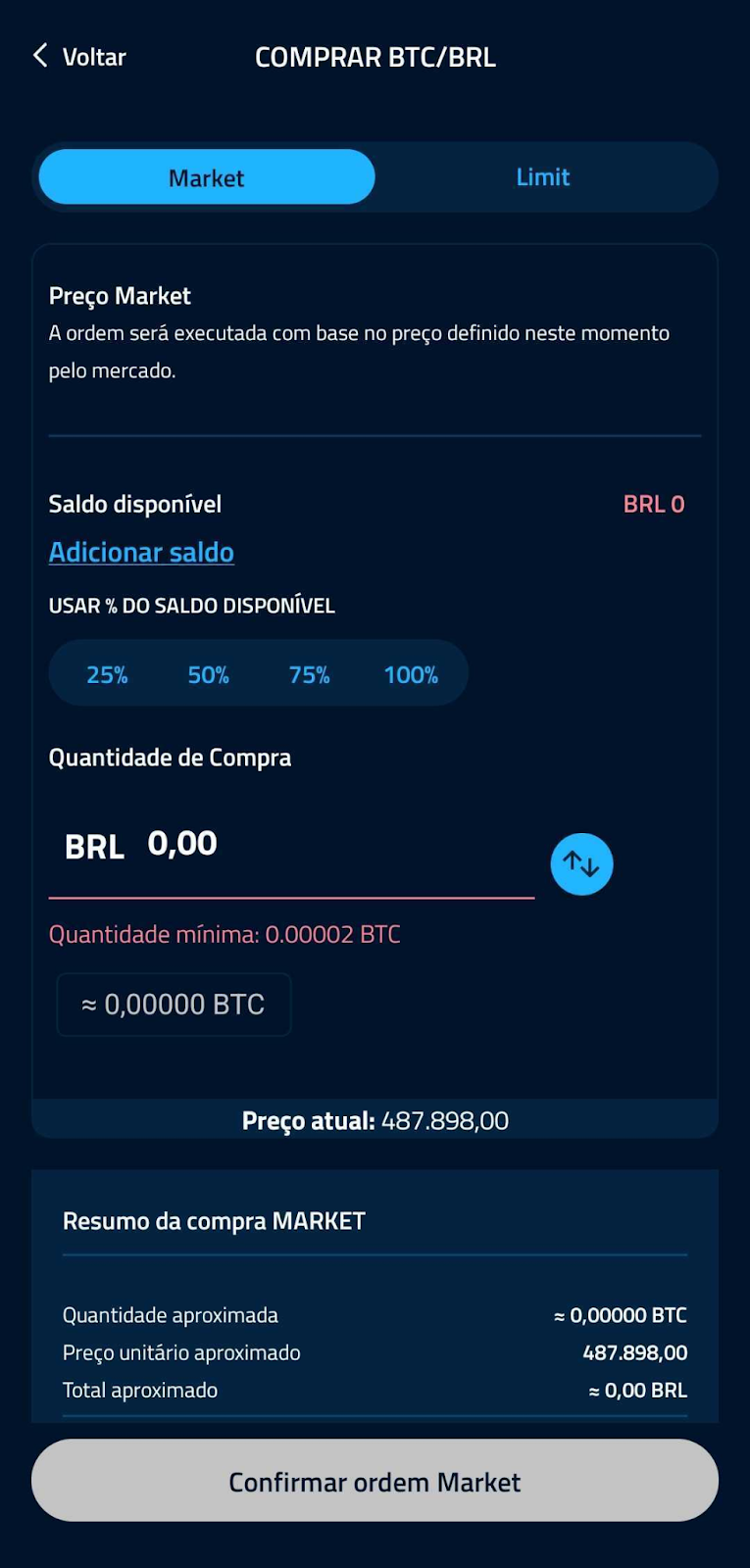Viewport: 750px width, 1568px height.
Task: Open the Adicionar saldo link
Action: [141, 553]
